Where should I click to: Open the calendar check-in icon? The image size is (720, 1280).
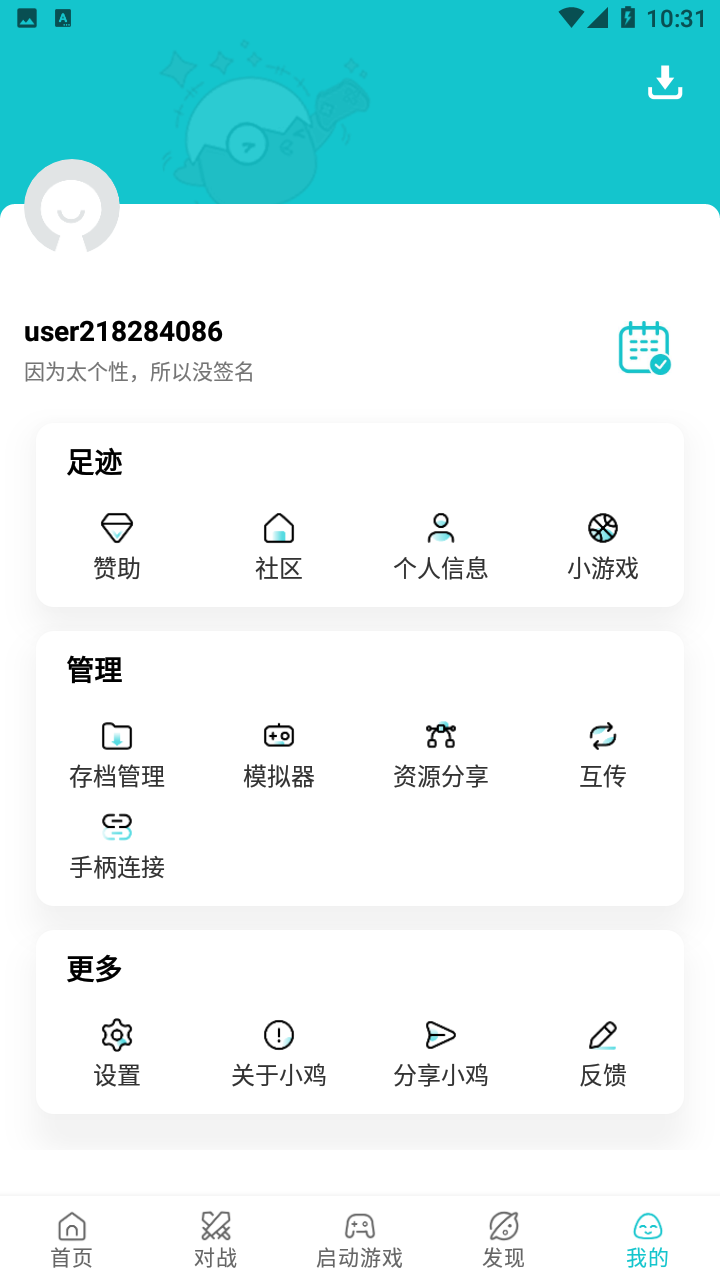click(644, 347)
